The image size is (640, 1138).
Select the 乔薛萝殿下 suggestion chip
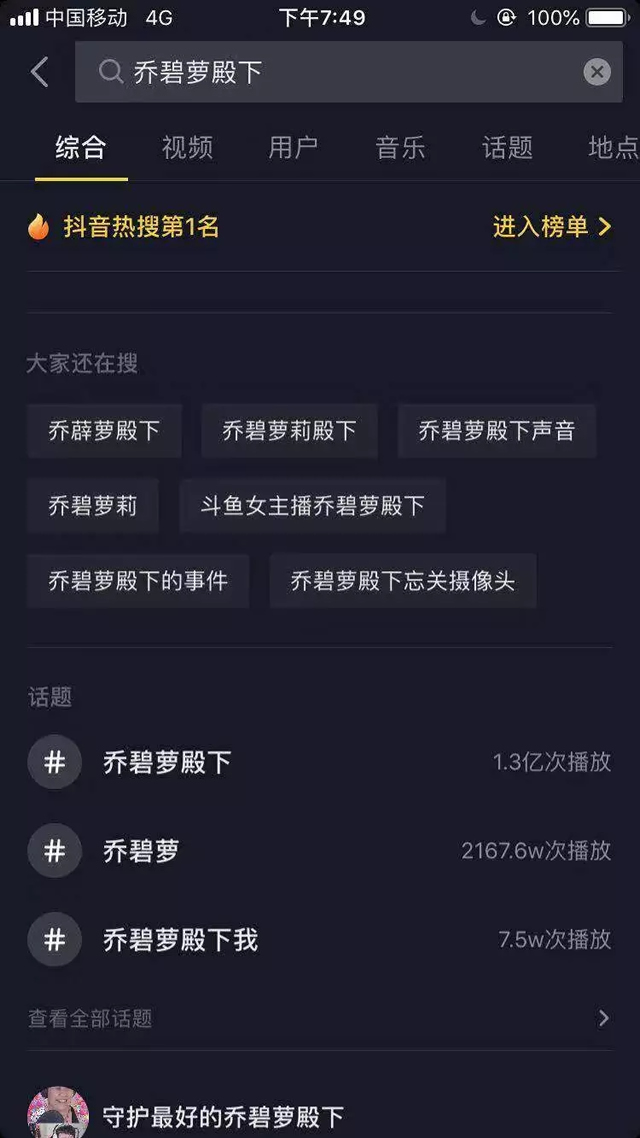point(104,431)
